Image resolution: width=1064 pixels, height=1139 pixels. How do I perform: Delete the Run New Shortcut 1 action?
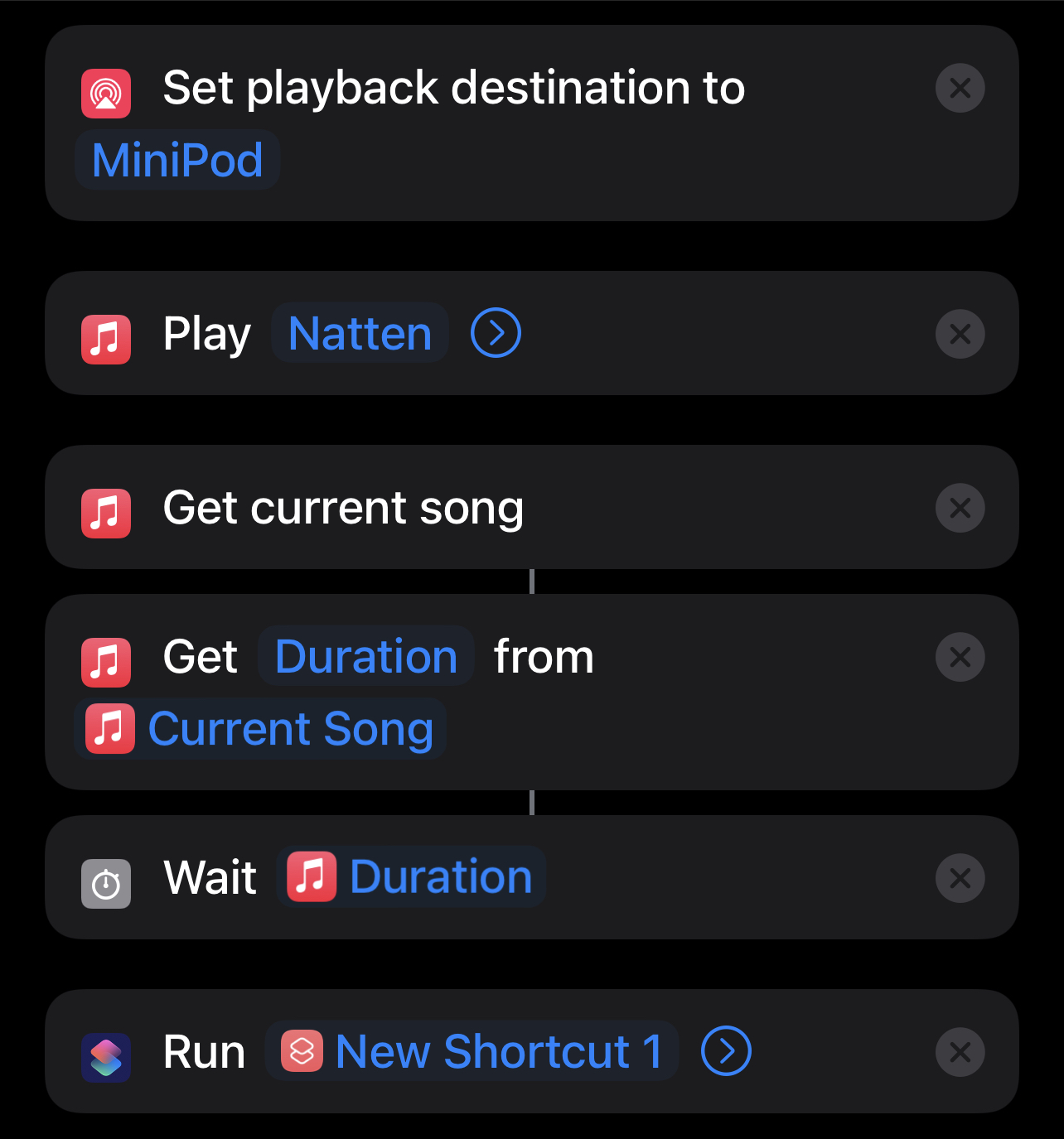960,1052
